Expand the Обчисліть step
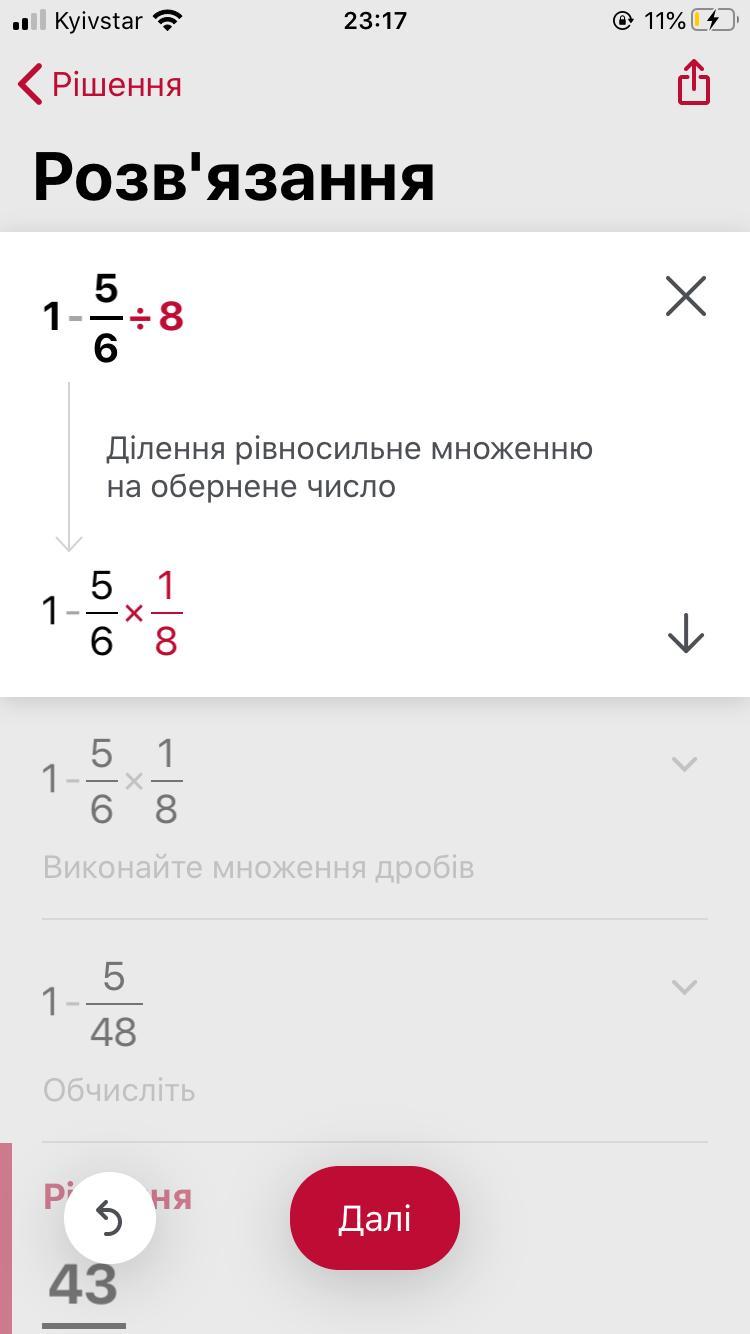 point(684,987)
